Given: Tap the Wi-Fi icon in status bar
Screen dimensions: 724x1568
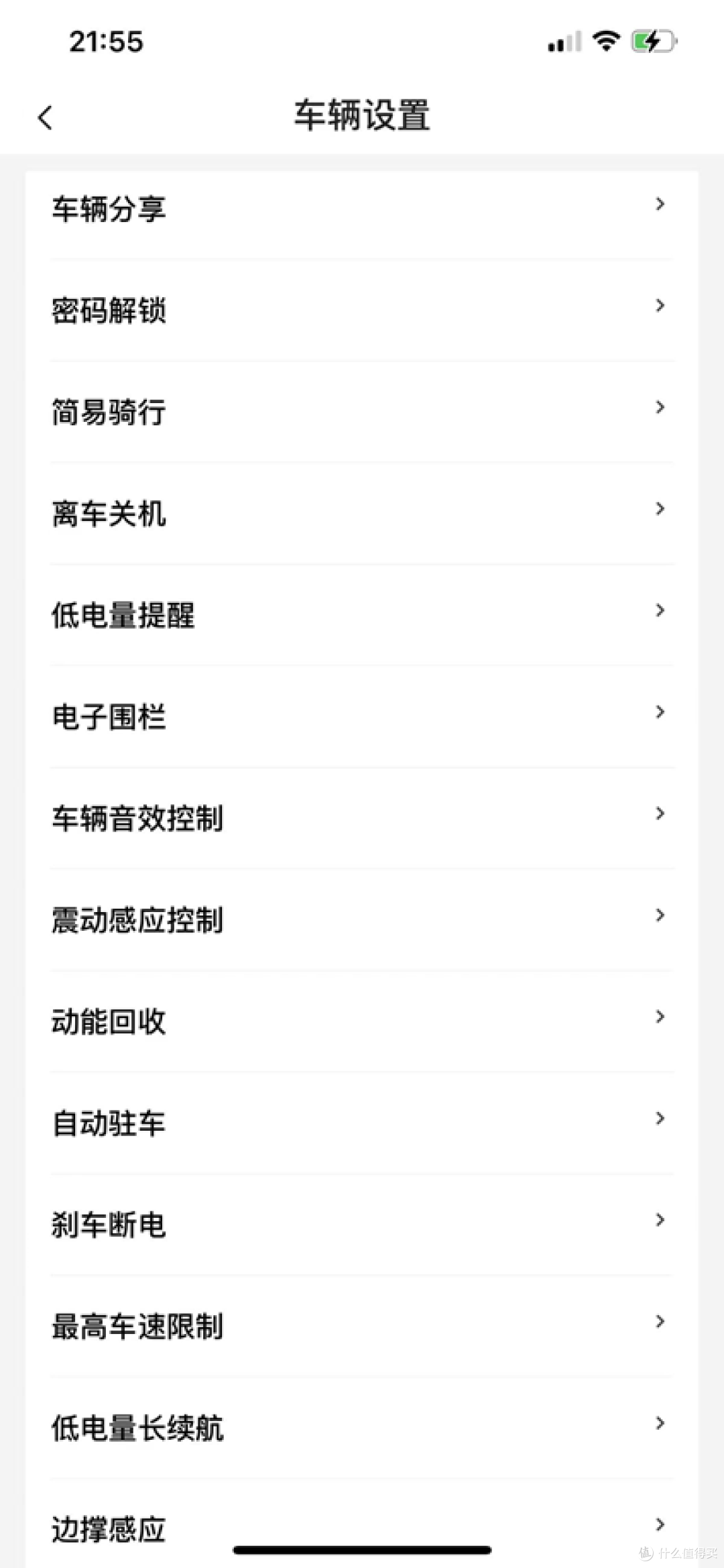Looking at the screenshot, I should (x=604, y=41).
